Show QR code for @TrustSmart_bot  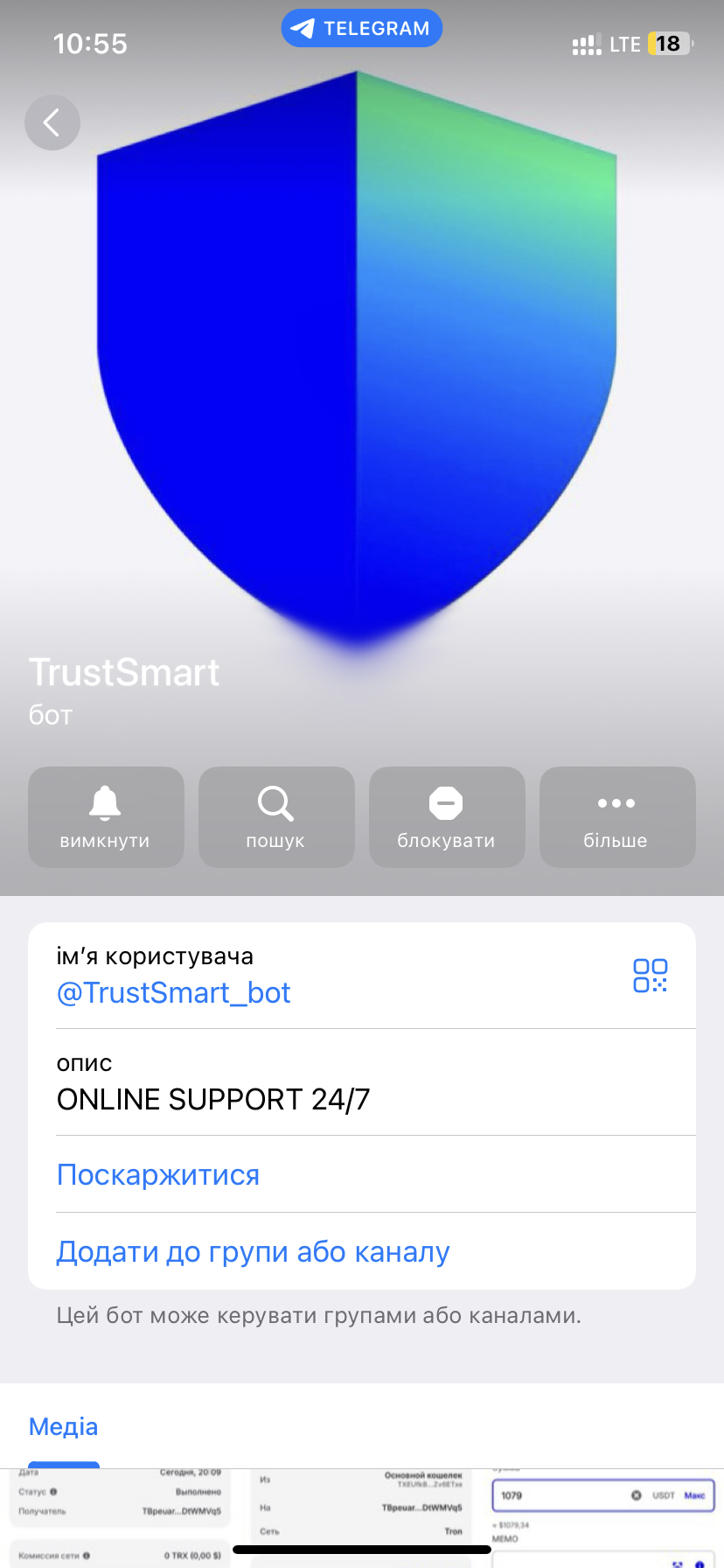650,975
